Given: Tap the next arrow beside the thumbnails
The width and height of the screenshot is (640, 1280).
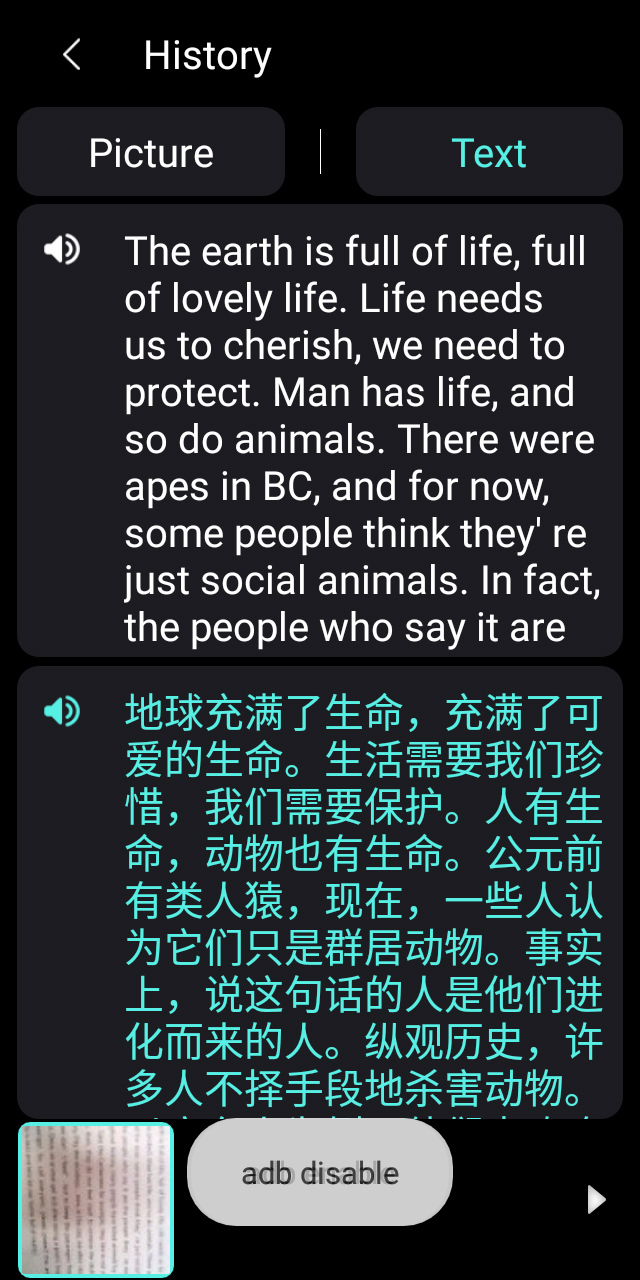Looking at the screenshot, I should coord(596,1199).
